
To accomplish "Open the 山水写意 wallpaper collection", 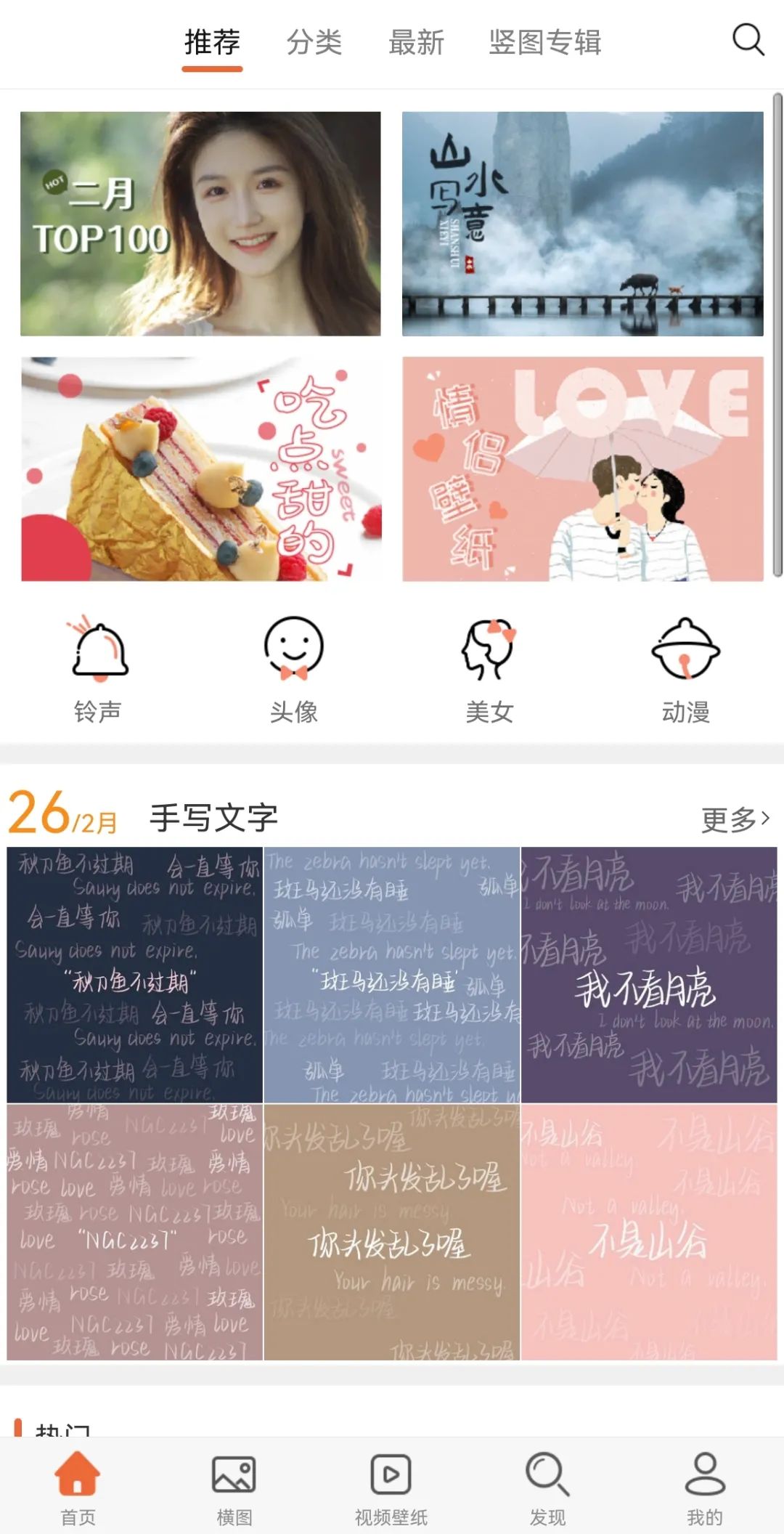I will click(x=583, y=224).
